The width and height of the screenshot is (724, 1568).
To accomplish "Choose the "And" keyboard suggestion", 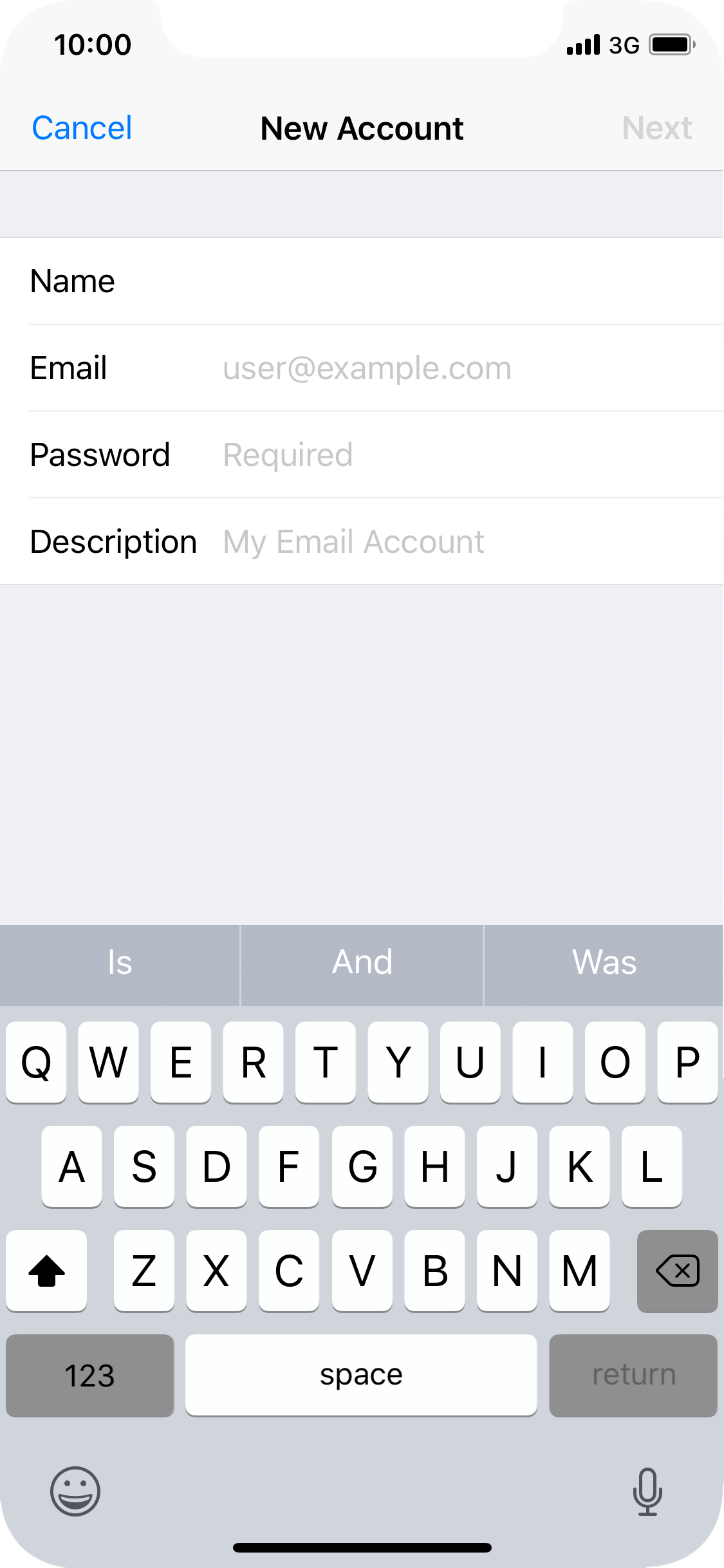I will [x=362, y=963].
